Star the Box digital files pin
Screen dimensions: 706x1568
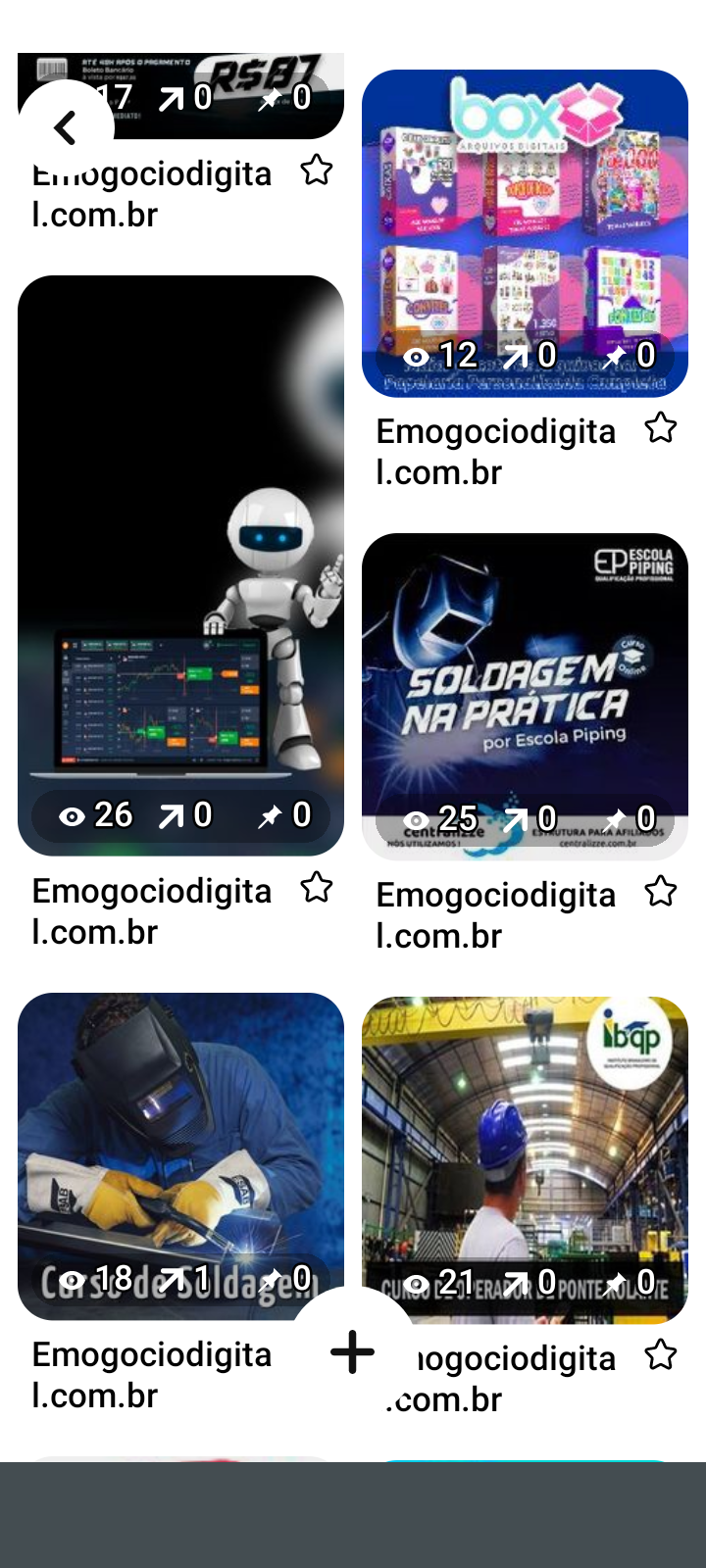click(x=661, y=428)
